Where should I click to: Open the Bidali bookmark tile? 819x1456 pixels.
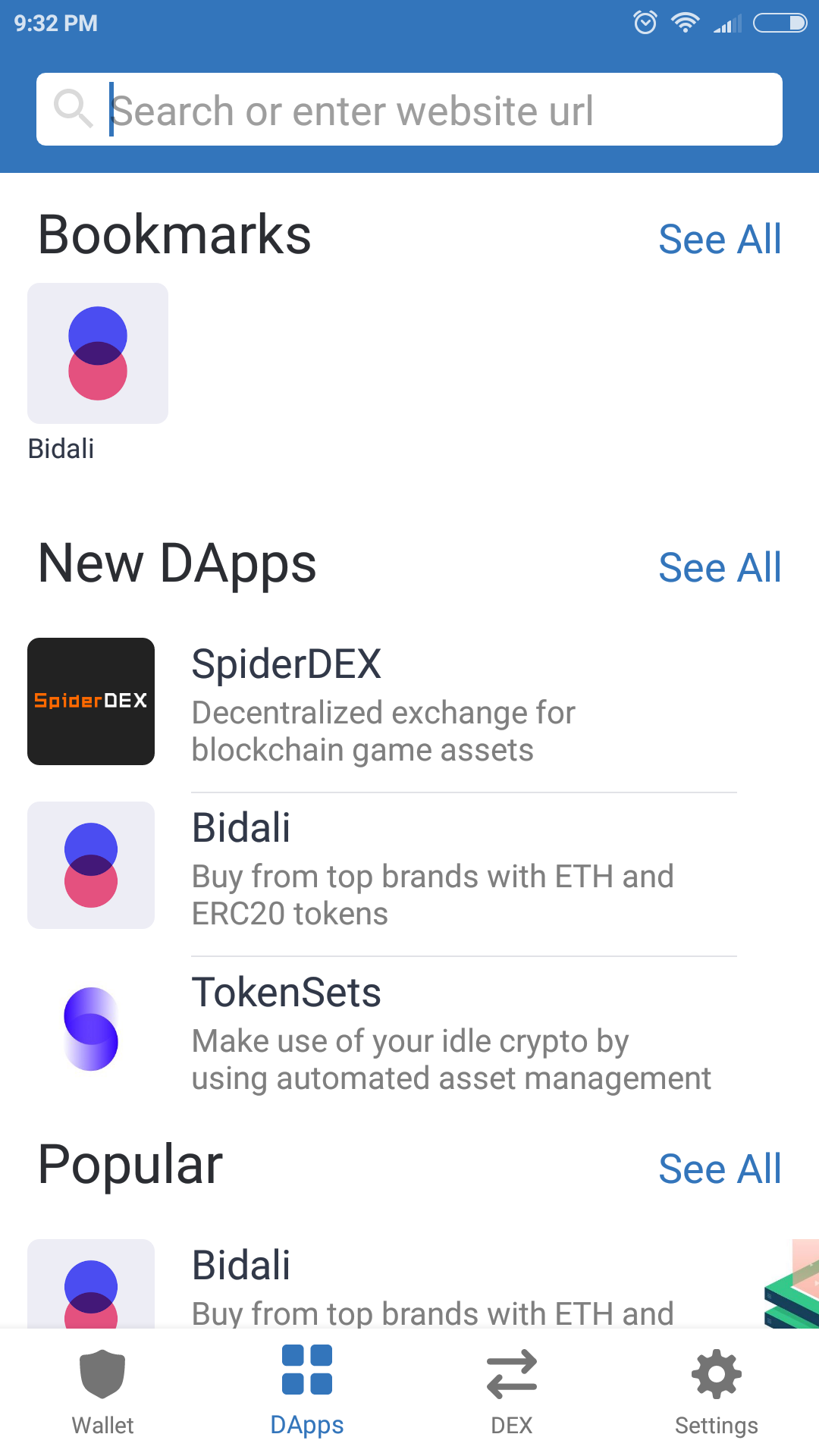coord(98,354)
